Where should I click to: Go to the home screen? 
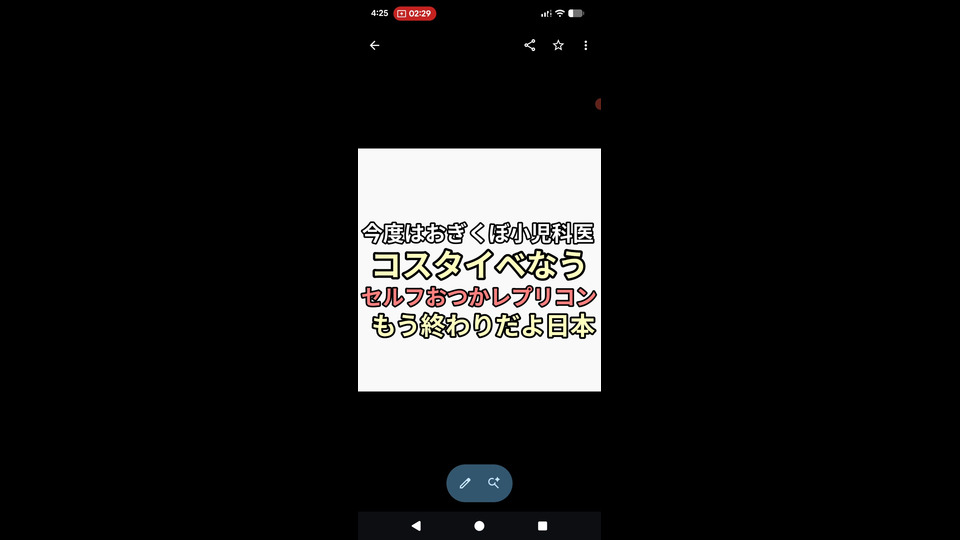click(479, 526)
